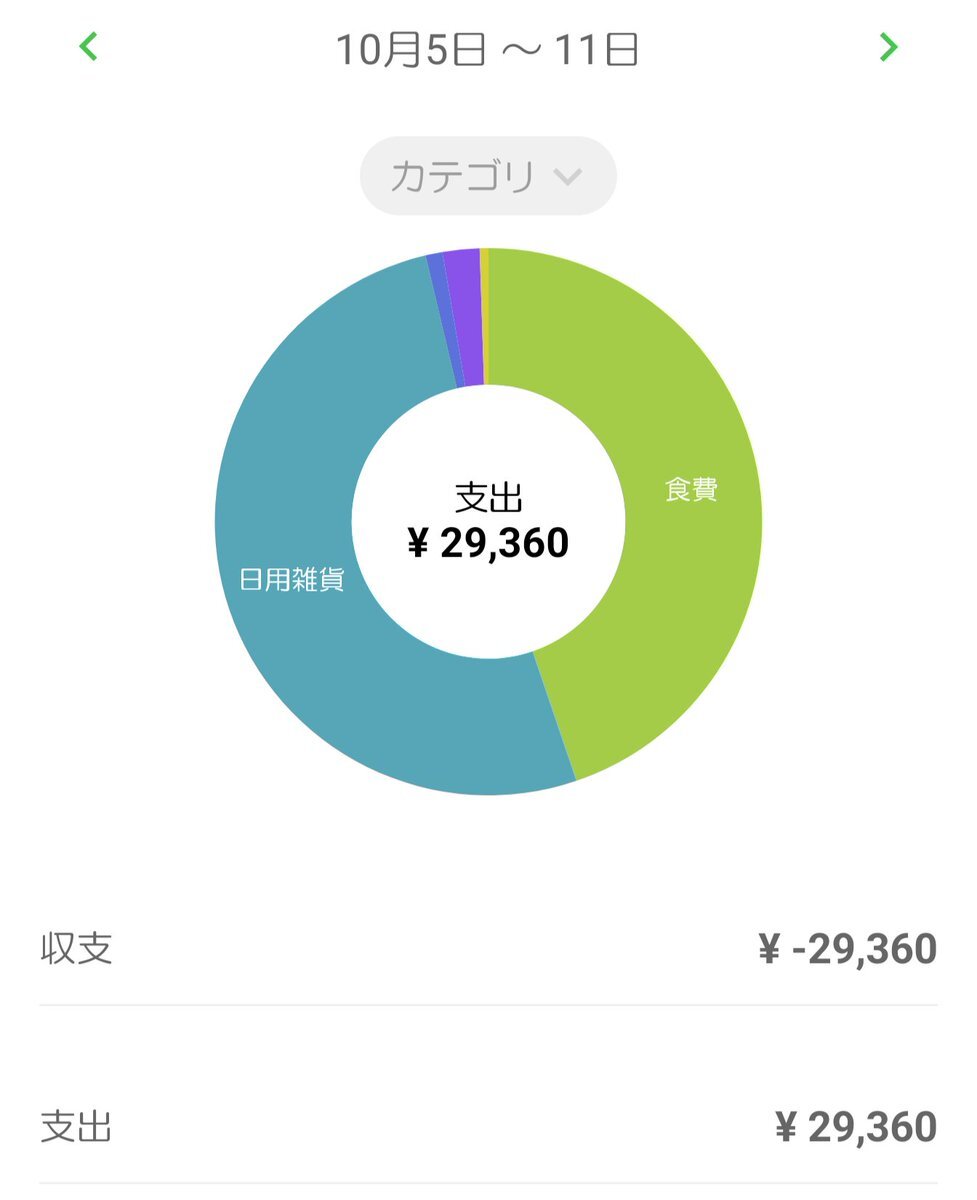Go to the next week
Image resolution: width=977 pixels, height=1200 pixels.
(888, 47)
